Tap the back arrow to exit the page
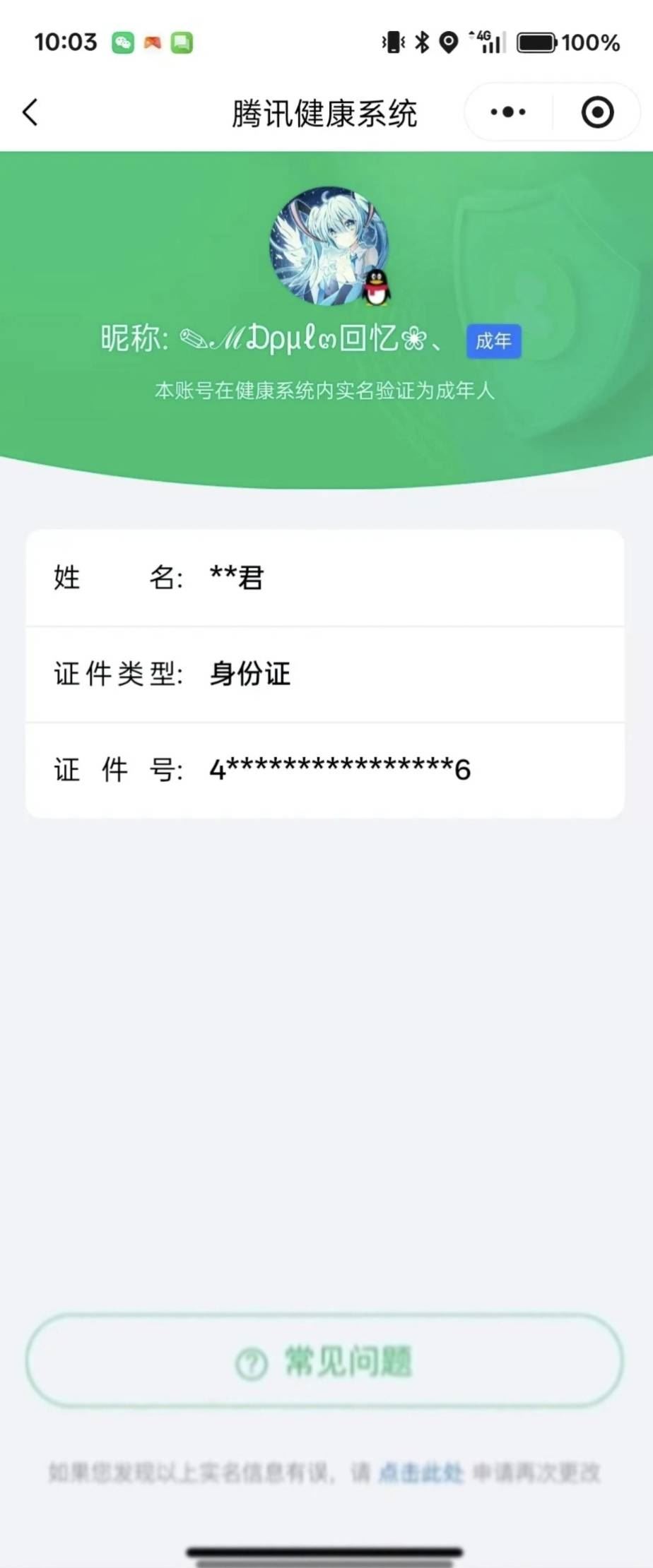 [30, 112]
